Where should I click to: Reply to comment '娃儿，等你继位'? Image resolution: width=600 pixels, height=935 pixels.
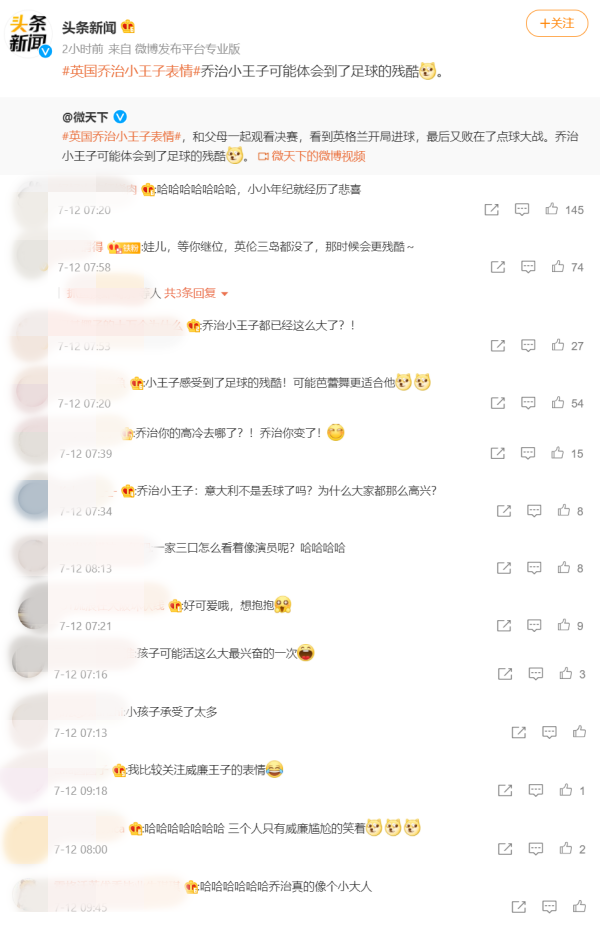[x=529, y=267]
